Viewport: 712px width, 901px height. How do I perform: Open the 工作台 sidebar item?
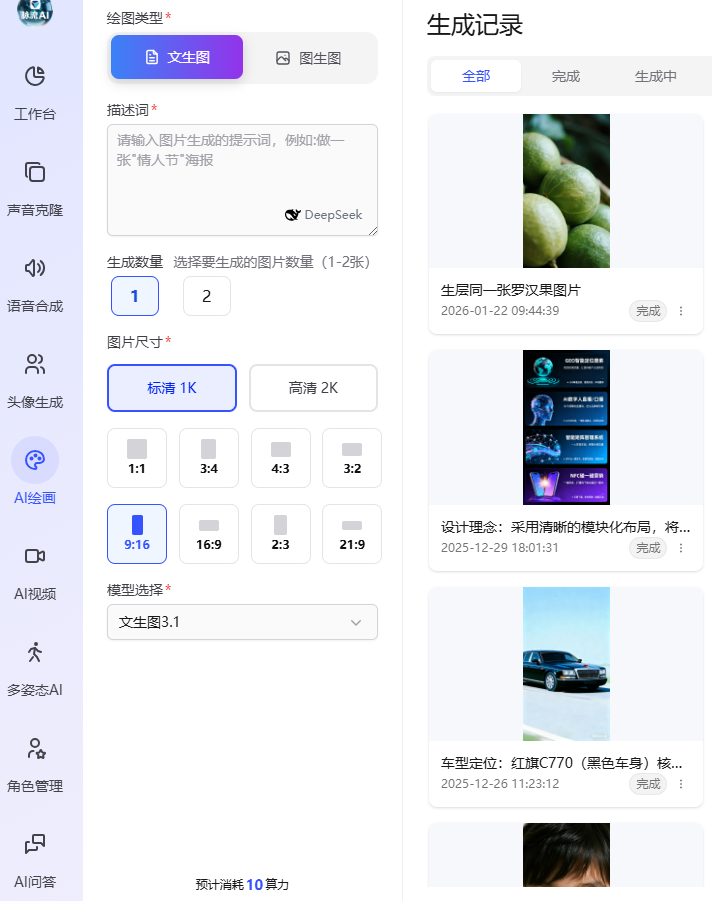(35, 91)
